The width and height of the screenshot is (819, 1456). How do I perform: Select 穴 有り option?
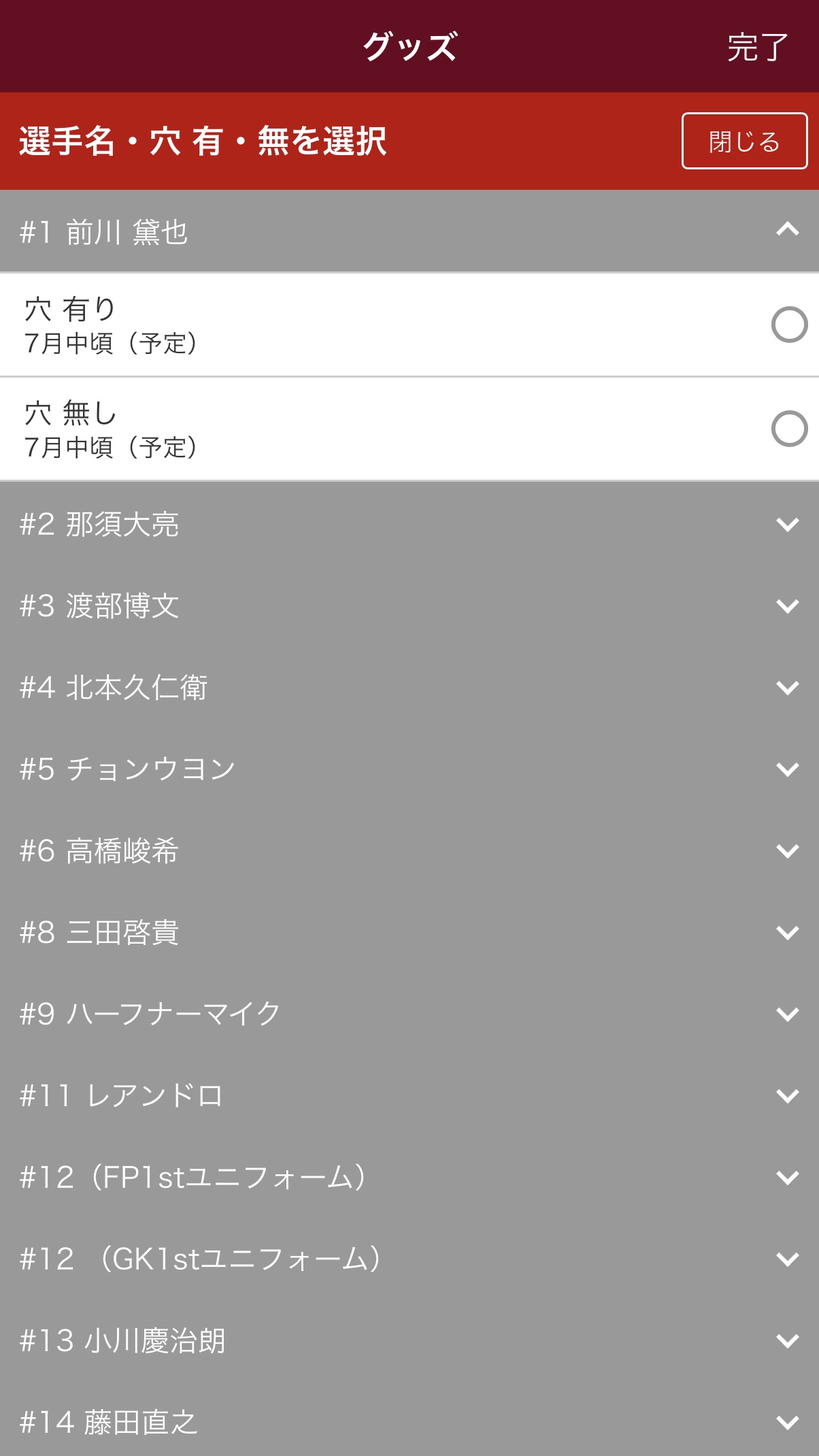(x=789, y=325)
